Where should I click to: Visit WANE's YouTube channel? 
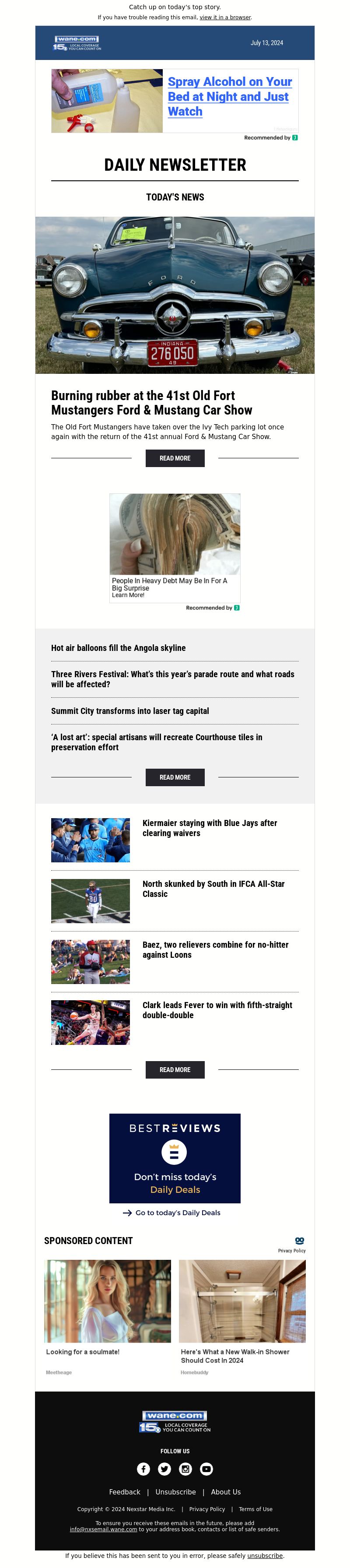click(x=206, y=1469)
